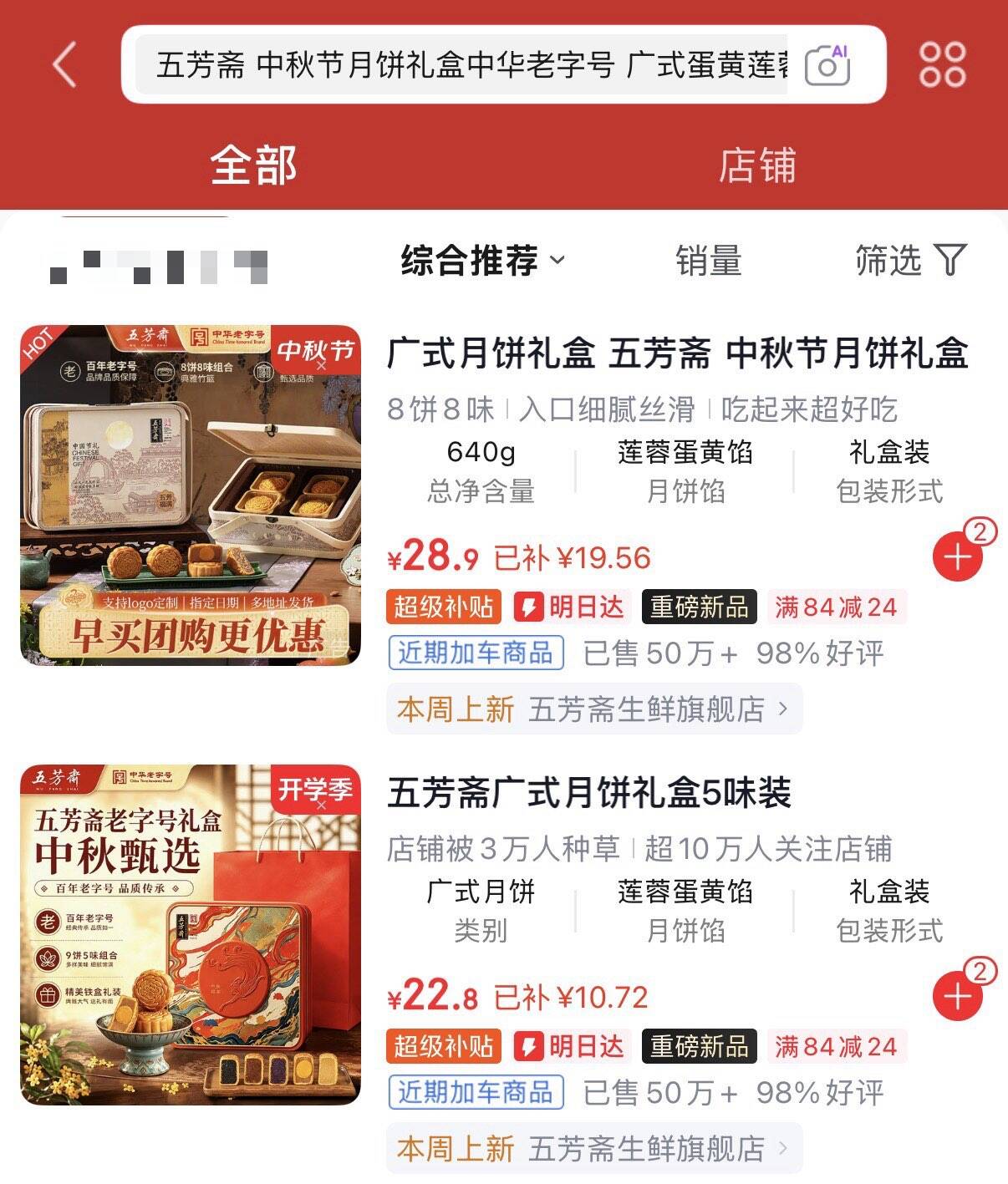This screenshot has width=1008, height=1184.
Task: Tap the search box with 五芳斋 query
Action: pyautogui.click(x=468, y=64)
